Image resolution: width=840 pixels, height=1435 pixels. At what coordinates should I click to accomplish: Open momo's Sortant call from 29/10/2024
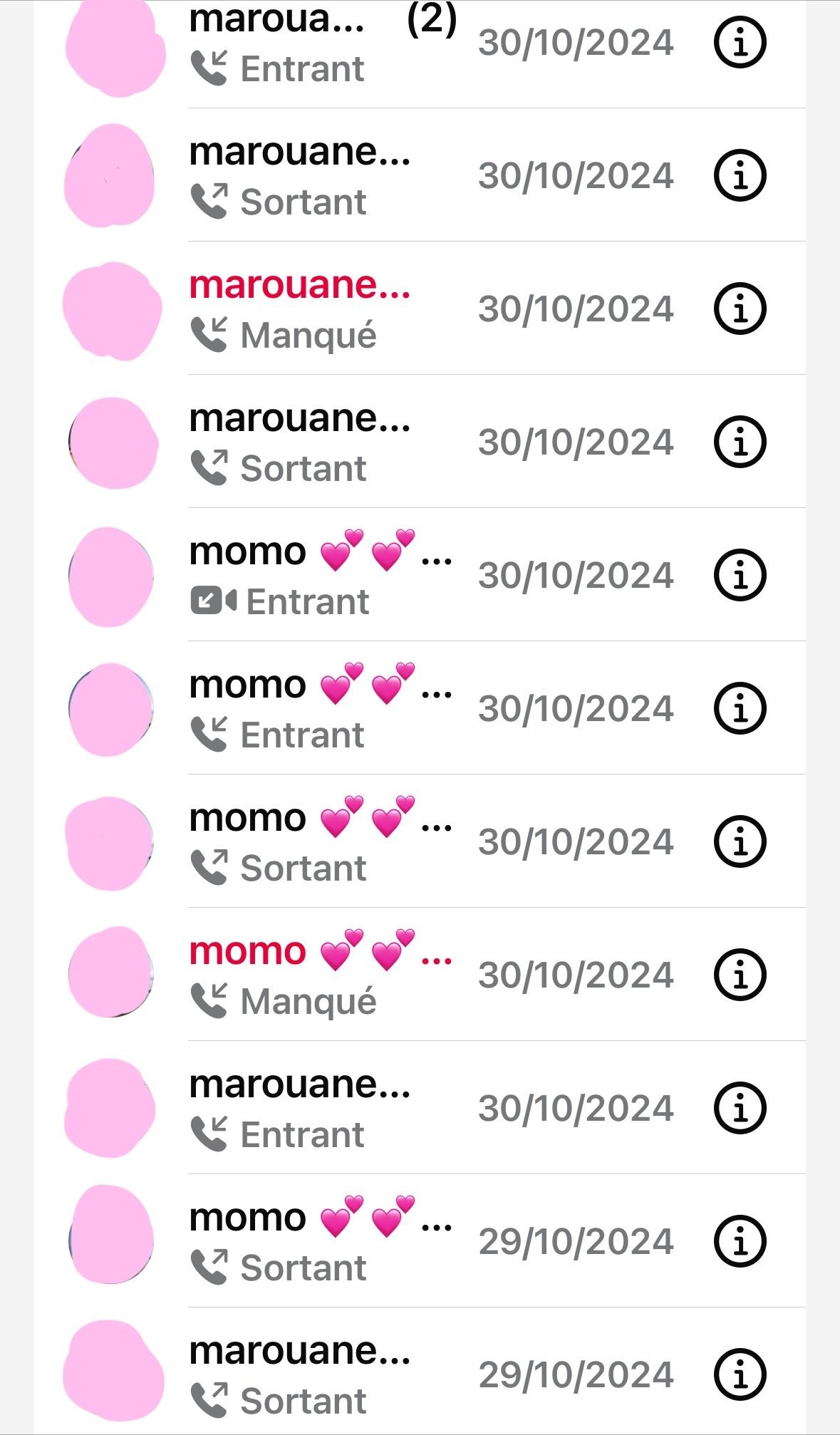(x=420, y=1241)
